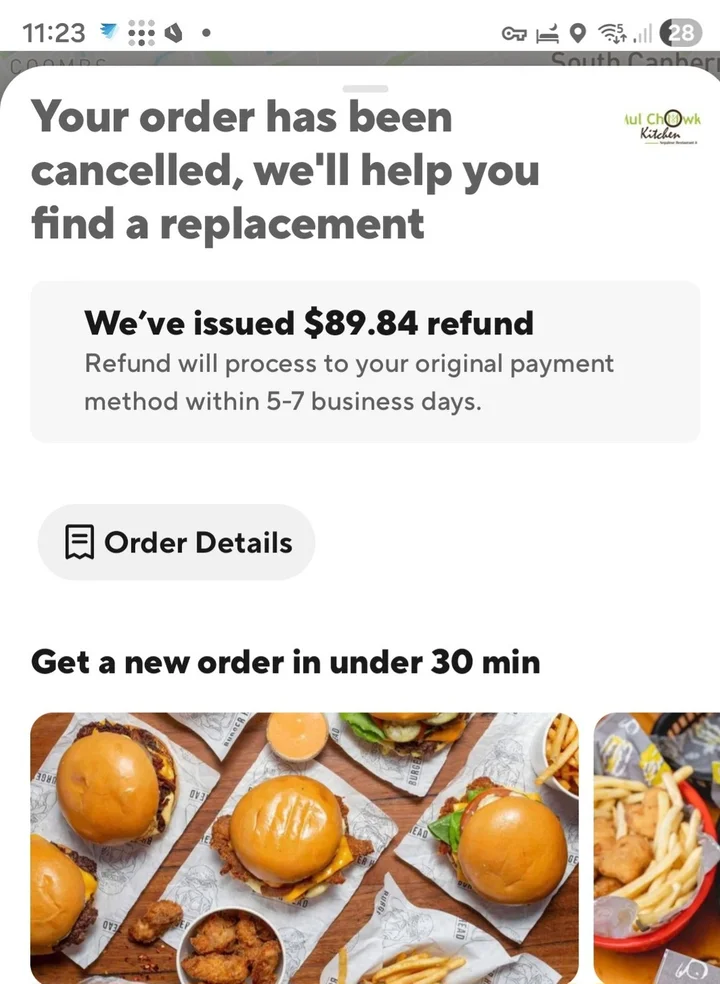Open the burger restaurant card
The image size is (720, 984).
(304, 846)
